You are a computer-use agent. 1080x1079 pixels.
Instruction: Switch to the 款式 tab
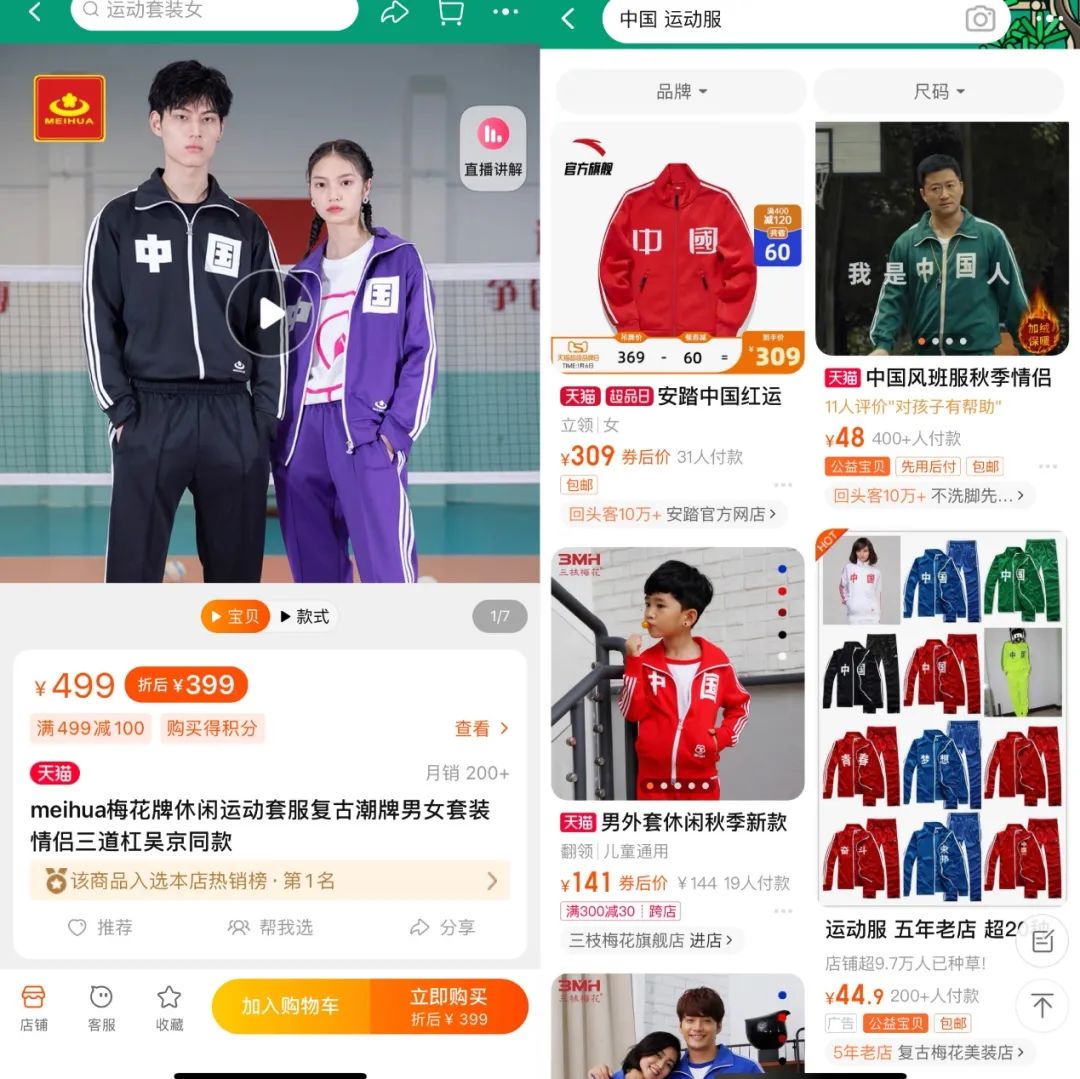[x=304, y=616]
